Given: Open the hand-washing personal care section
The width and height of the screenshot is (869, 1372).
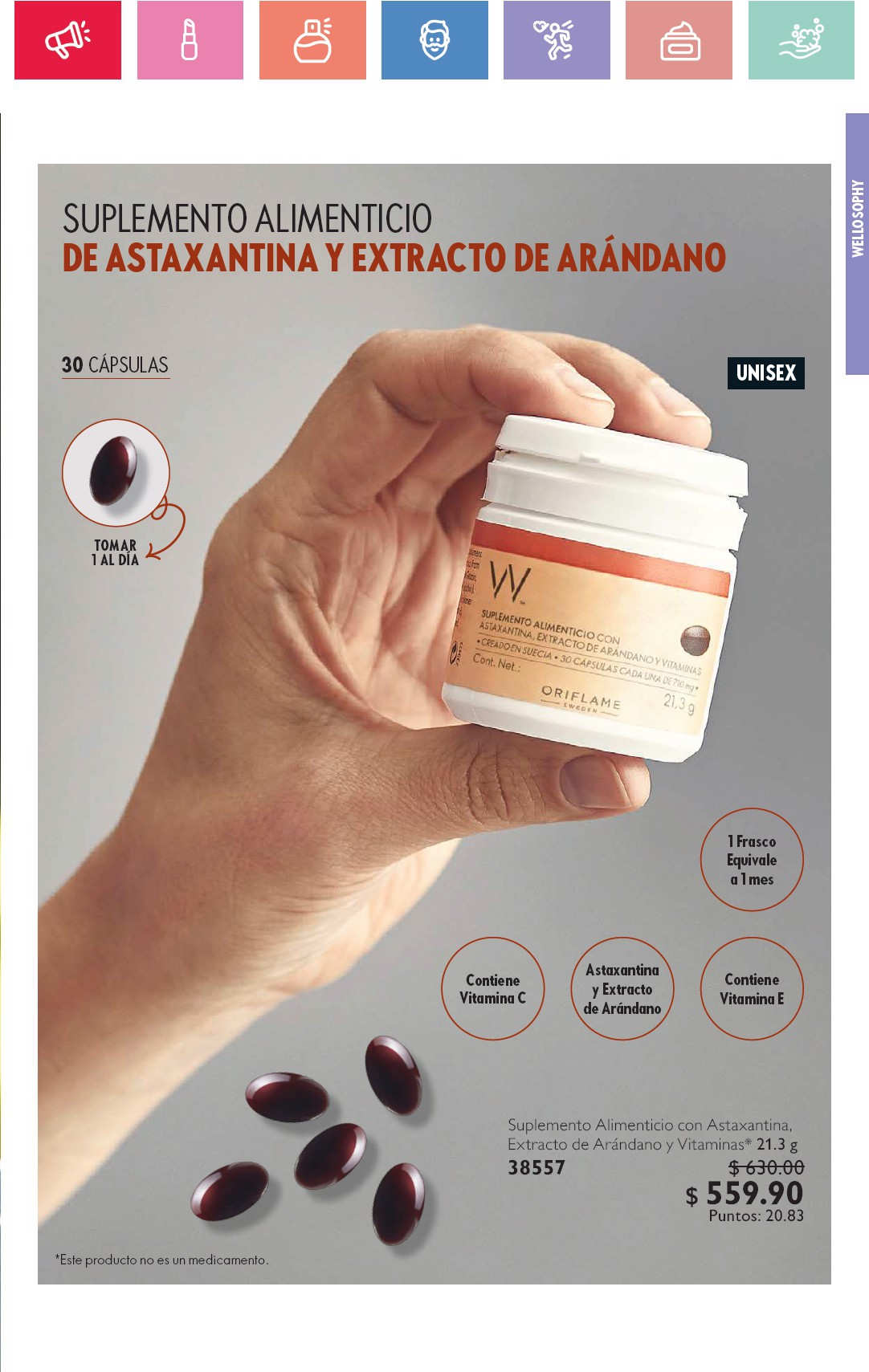Looking at the screenshot, I should [801, 40].
